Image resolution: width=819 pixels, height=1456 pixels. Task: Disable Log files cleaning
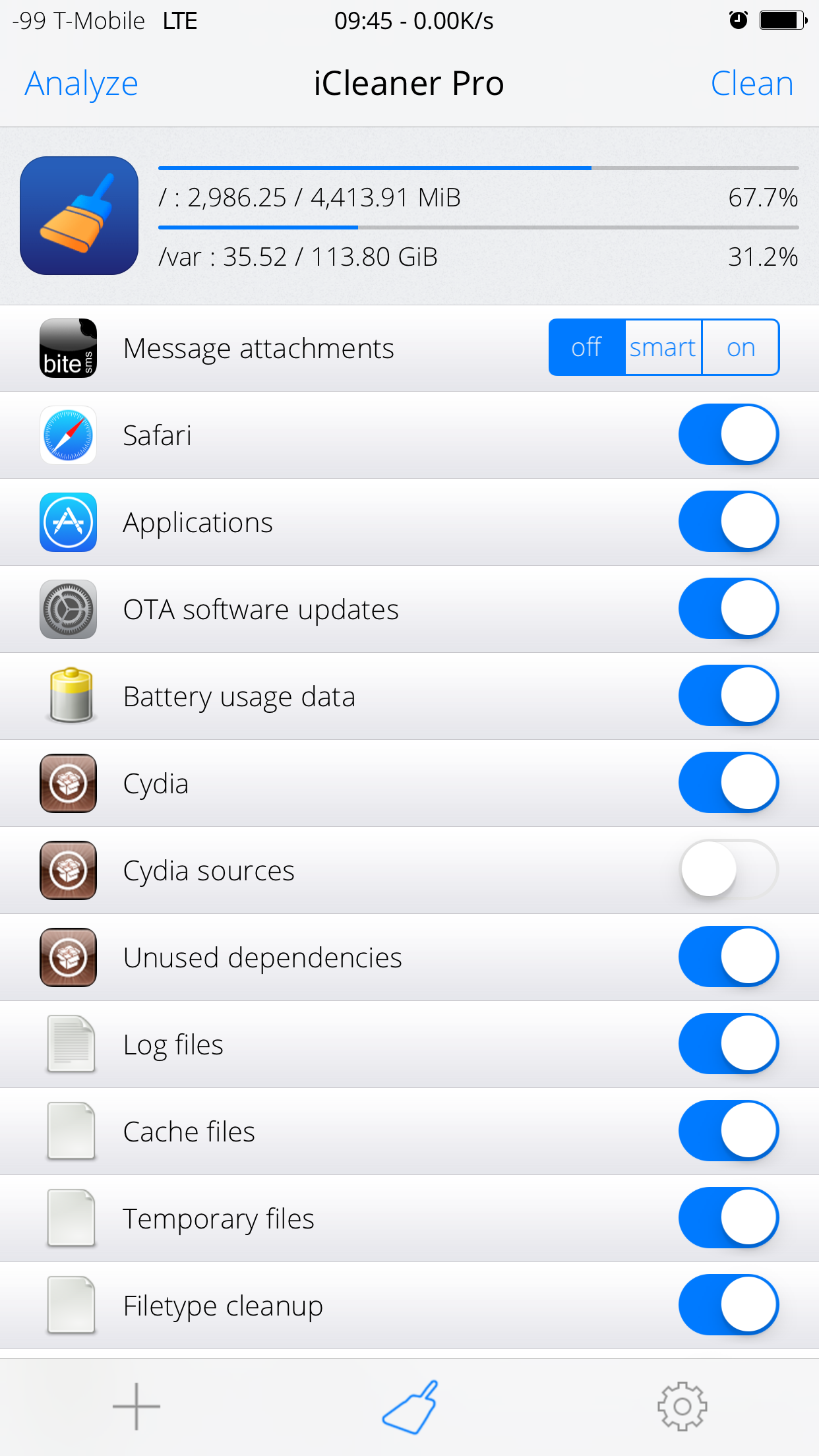pos(729,1044)
